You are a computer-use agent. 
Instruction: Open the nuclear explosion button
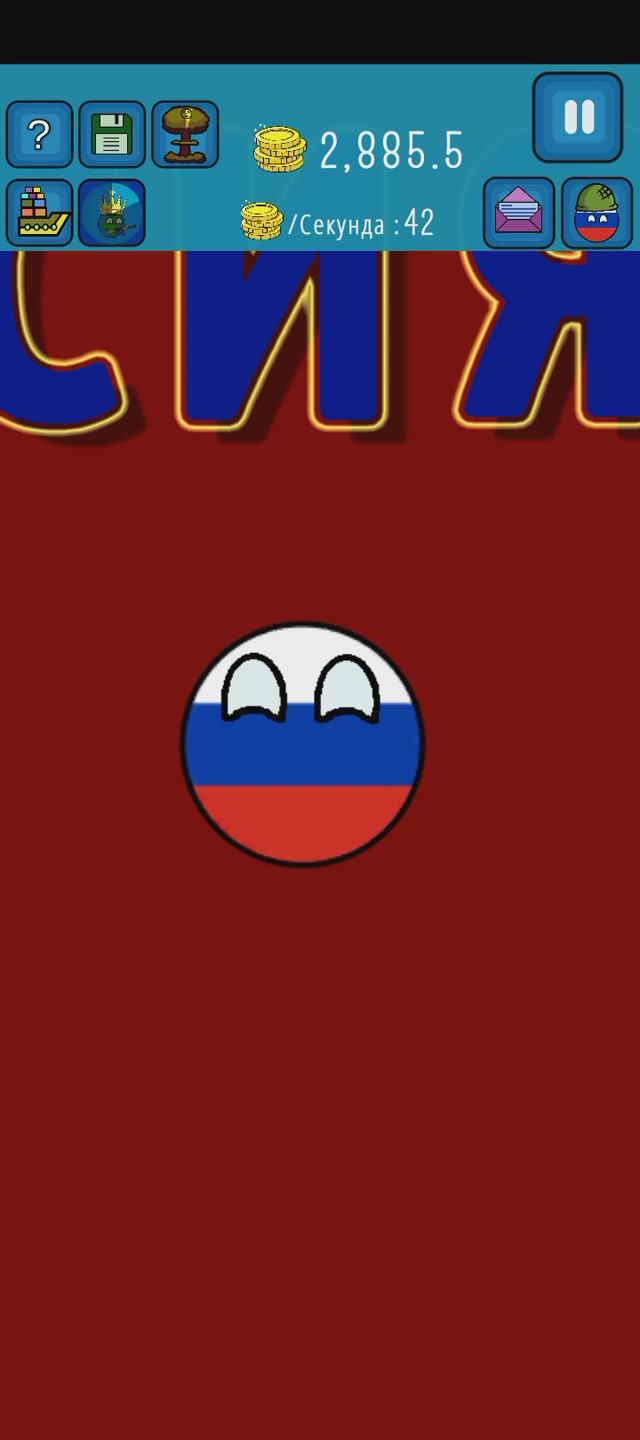(185, 134)
